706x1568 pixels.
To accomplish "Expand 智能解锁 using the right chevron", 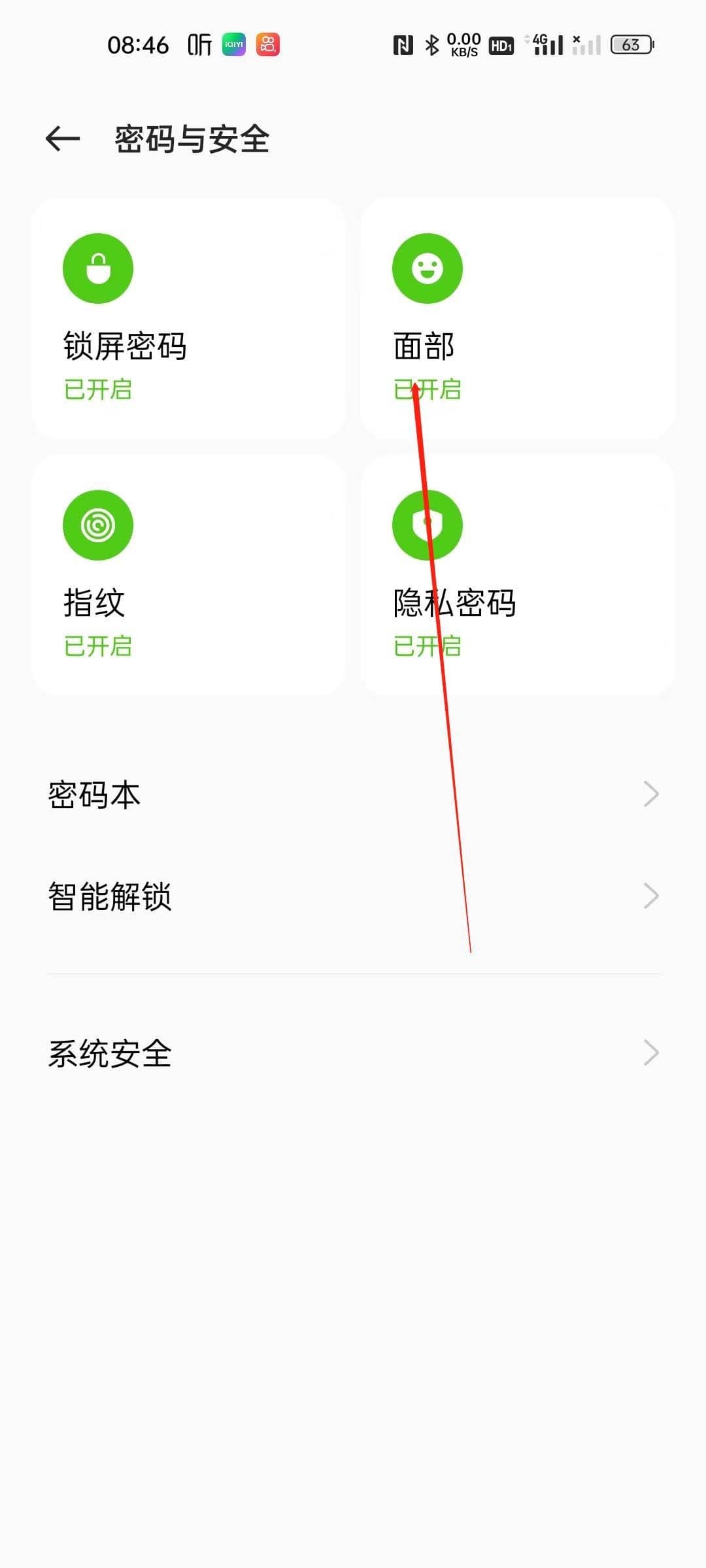I will click(652, 896).
